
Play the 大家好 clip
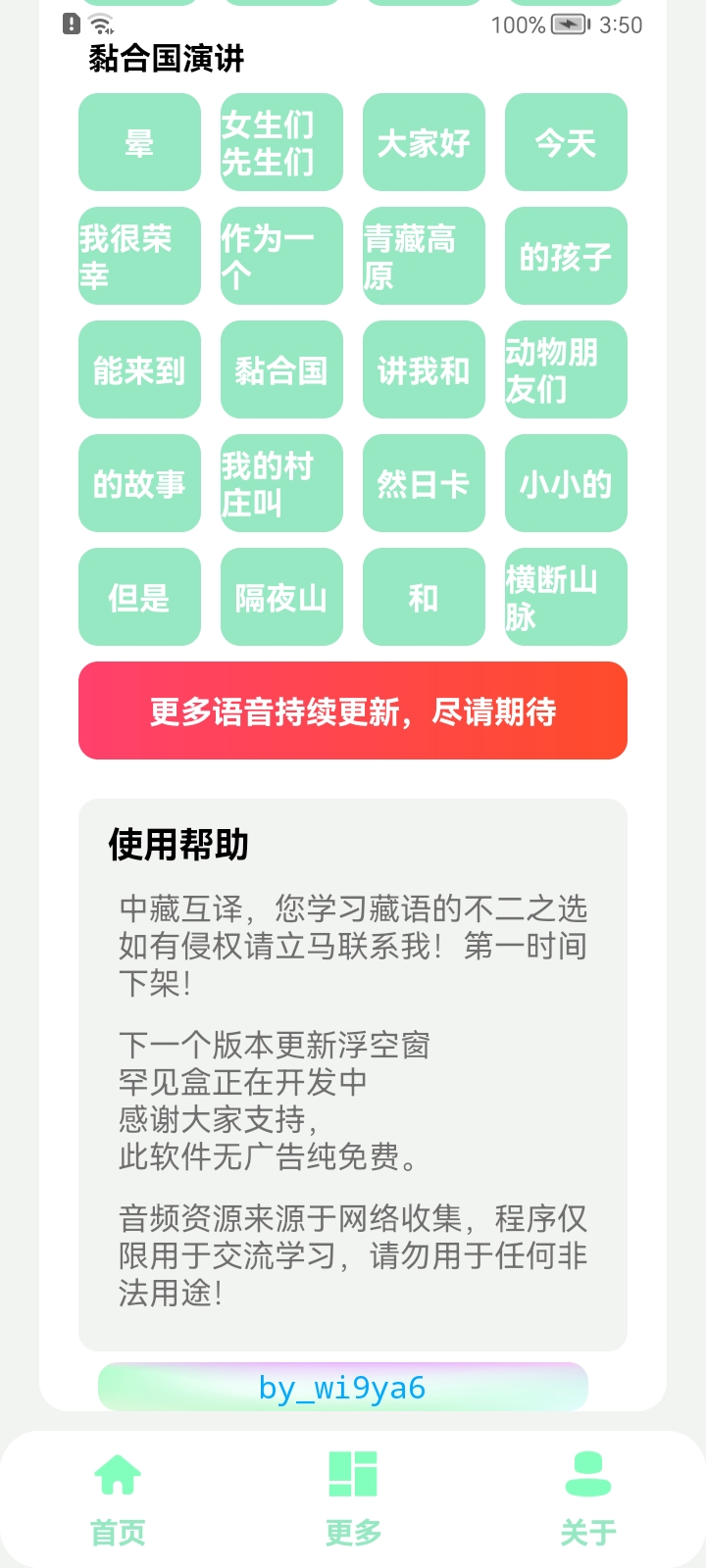pos(424,143)
